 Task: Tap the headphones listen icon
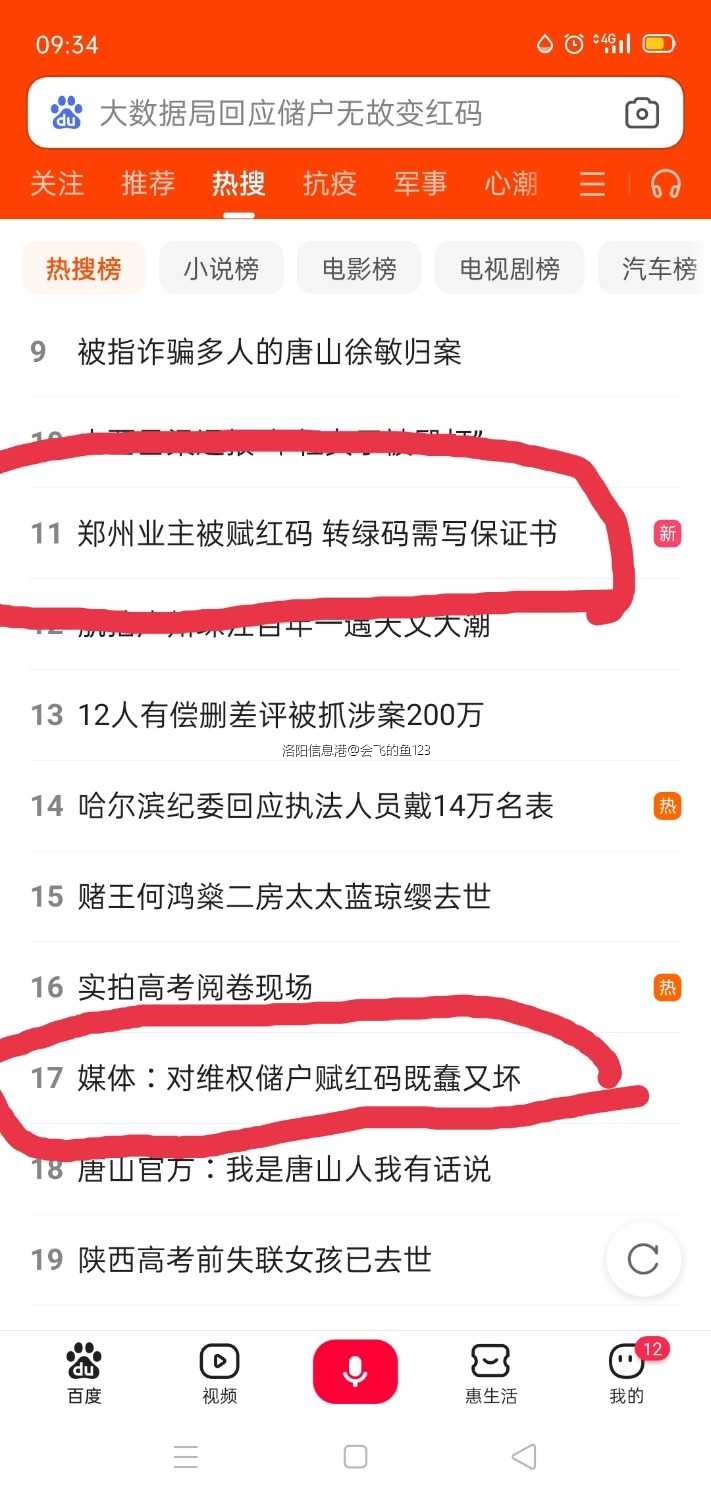click(665, 184)
